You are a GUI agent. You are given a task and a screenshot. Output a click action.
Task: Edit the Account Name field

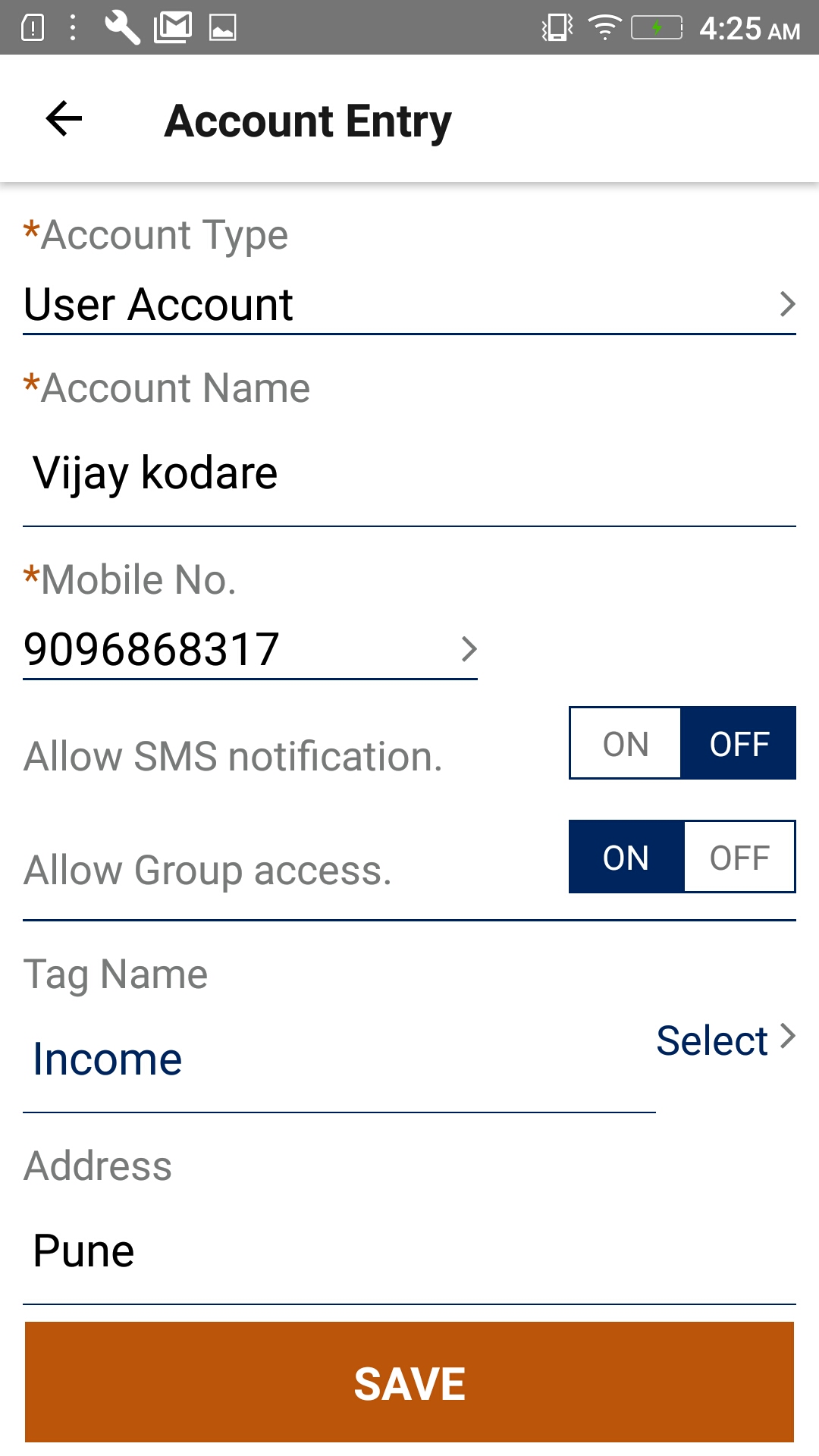[409, 474]
